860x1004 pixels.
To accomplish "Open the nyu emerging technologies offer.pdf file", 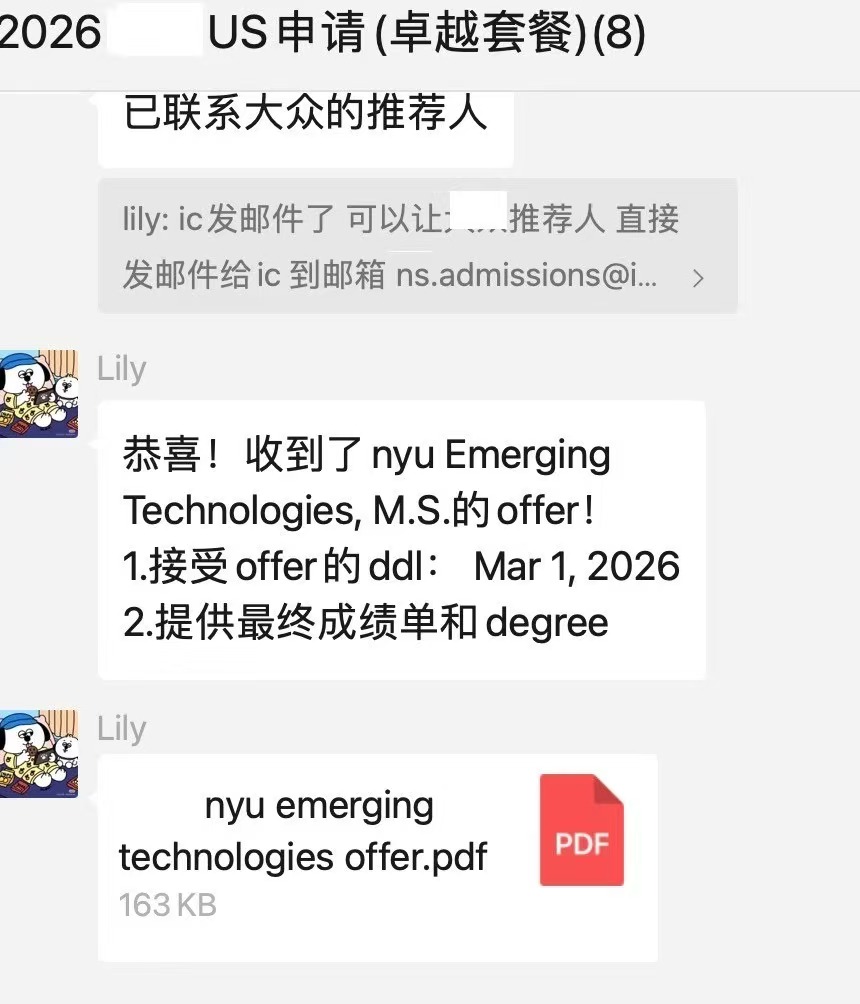I will (x=377, y=855).
